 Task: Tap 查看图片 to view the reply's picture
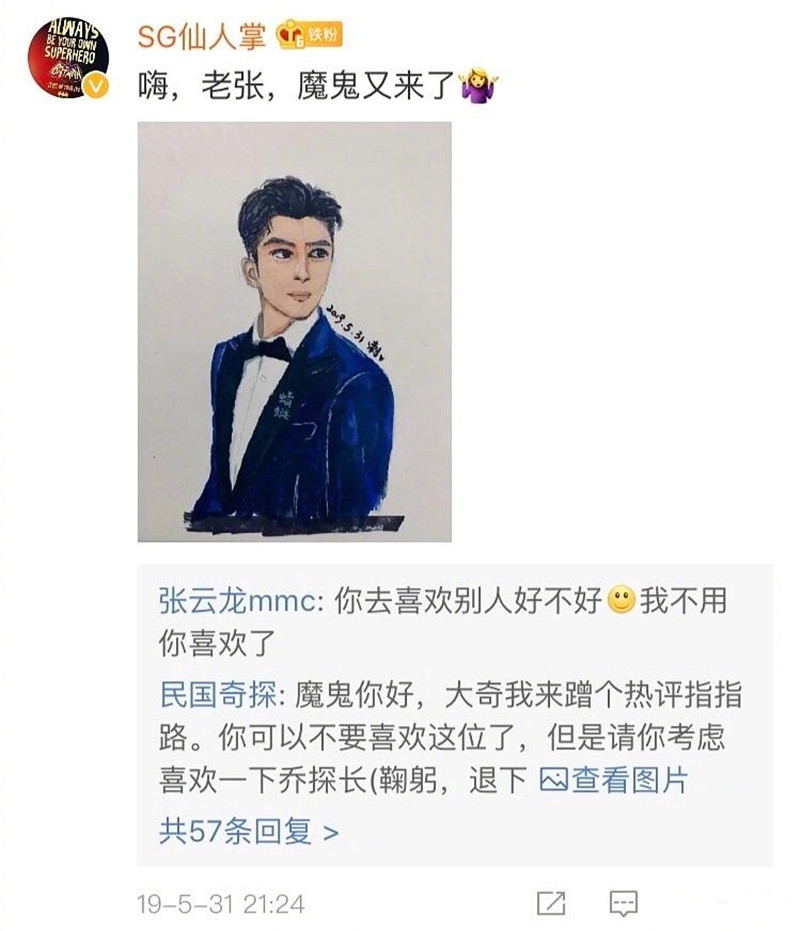click(x=614, y=779)
